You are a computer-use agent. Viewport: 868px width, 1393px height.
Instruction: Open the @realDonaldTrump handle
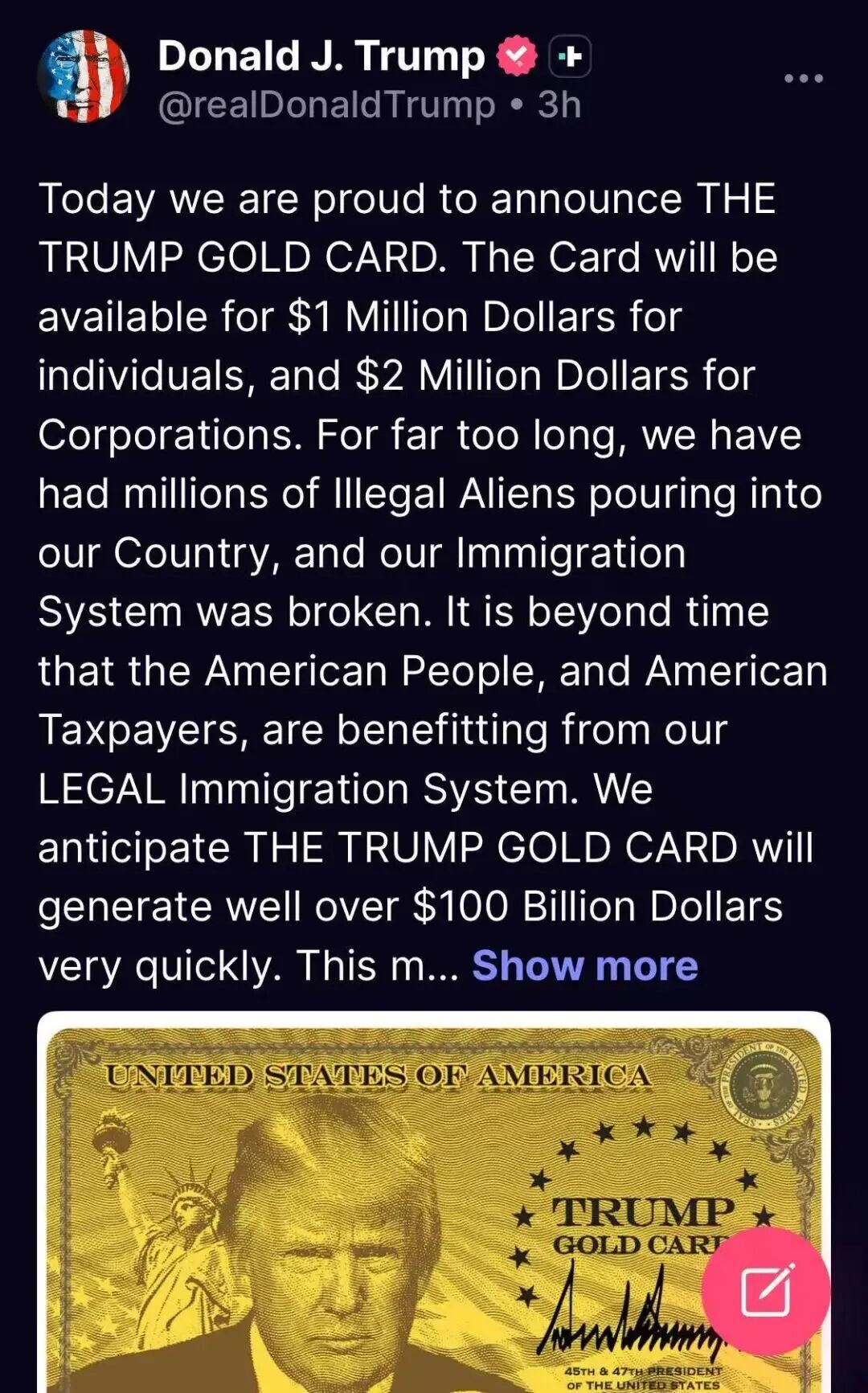click(326, 105)
